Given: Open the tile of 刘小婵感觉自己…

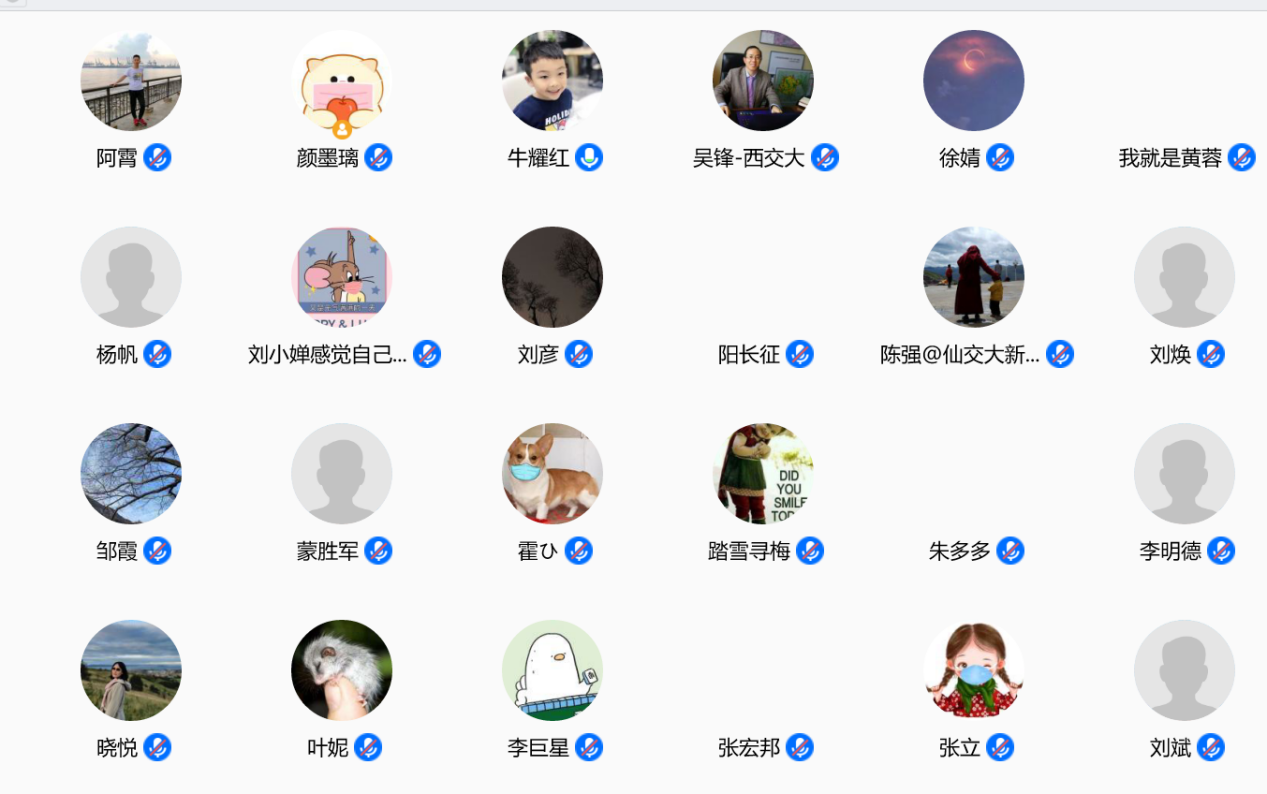Looking at the screenshot, I should [x=342, y=277].
